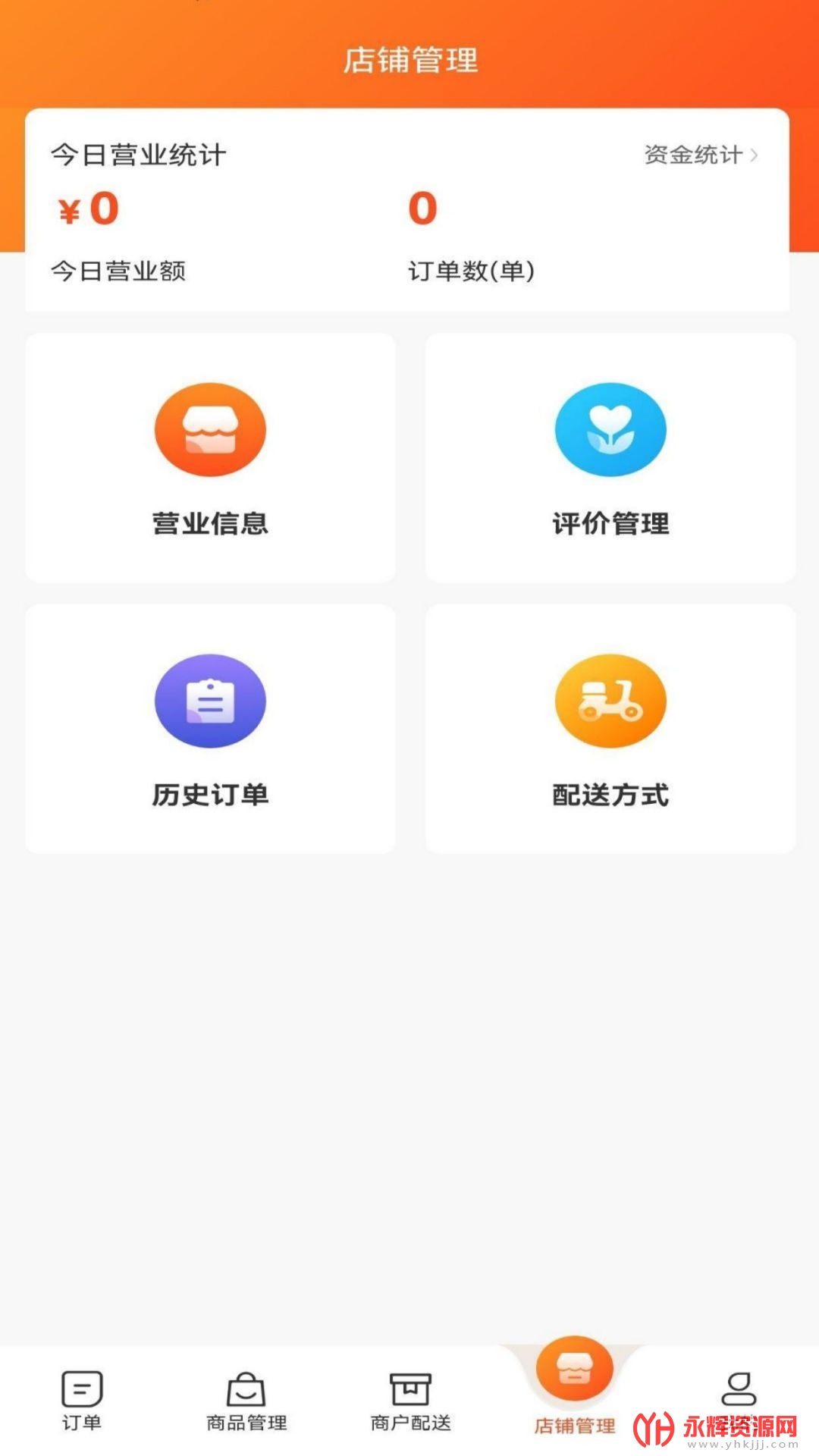This screenshot has height=1456, width=819.
Task: Select the 商户配送 tab
Action: tap(410, 1400)
